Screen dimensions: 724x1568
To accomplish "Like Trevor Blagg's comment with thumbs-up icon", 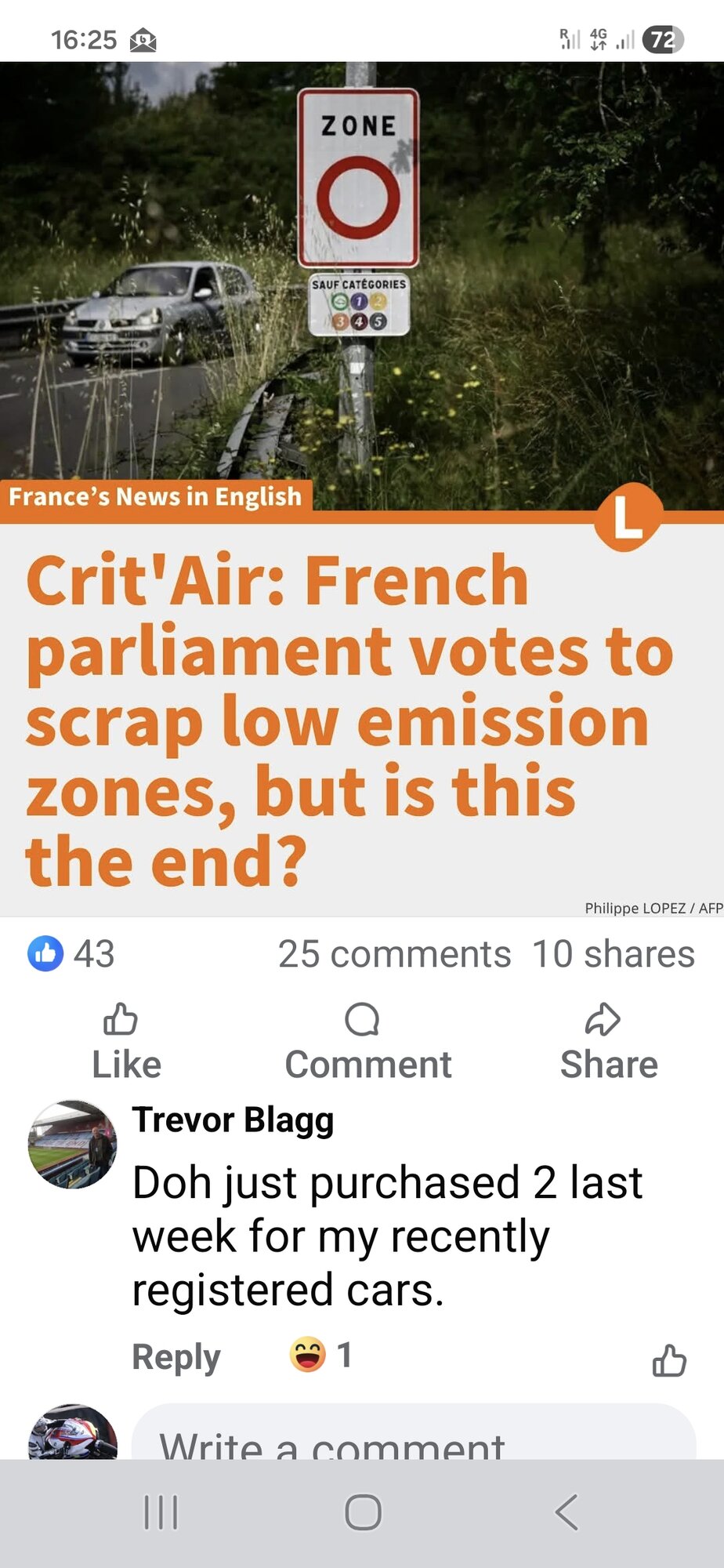I will [669, 1360].
